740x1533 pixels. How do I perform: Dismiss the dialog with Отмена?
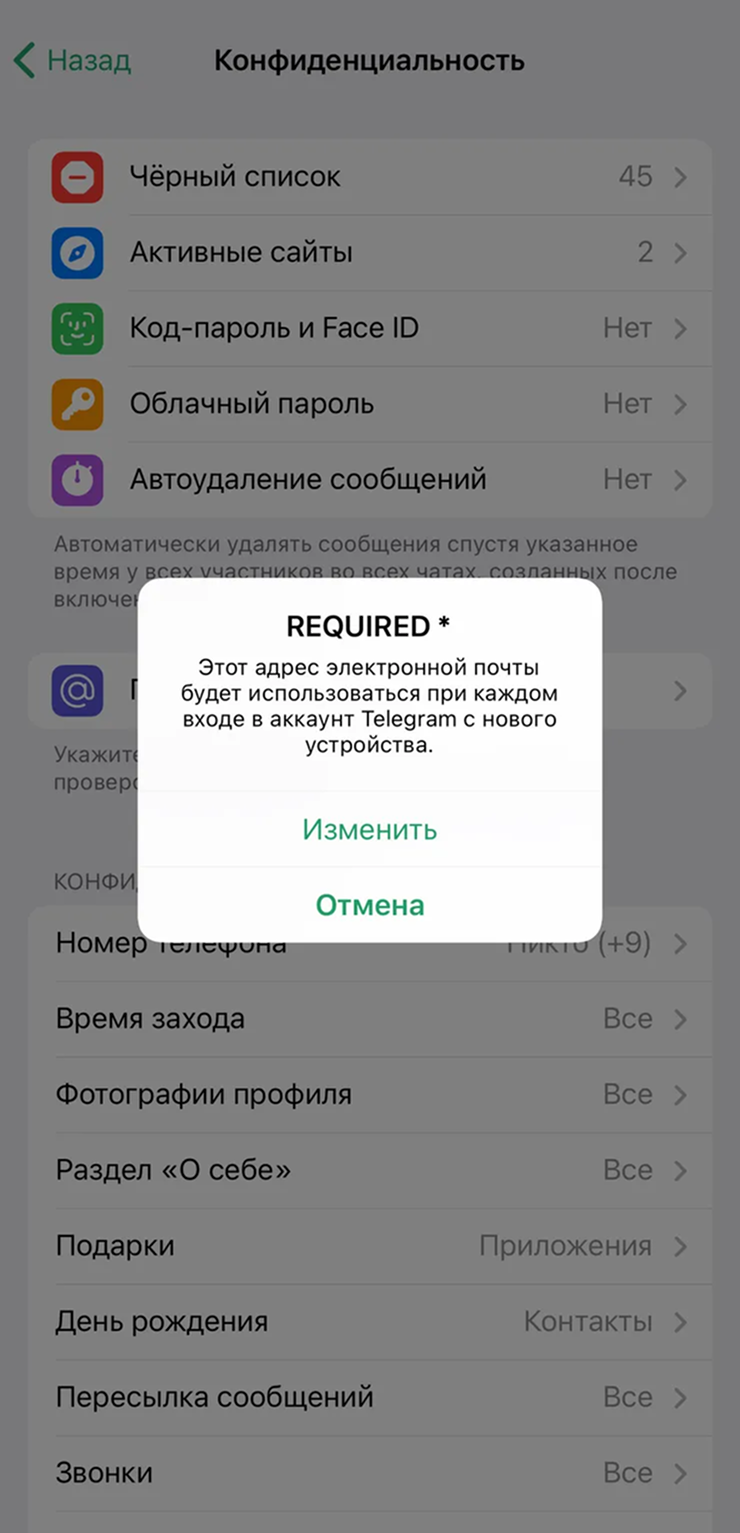pyautogui.click(x=370, y=905)
